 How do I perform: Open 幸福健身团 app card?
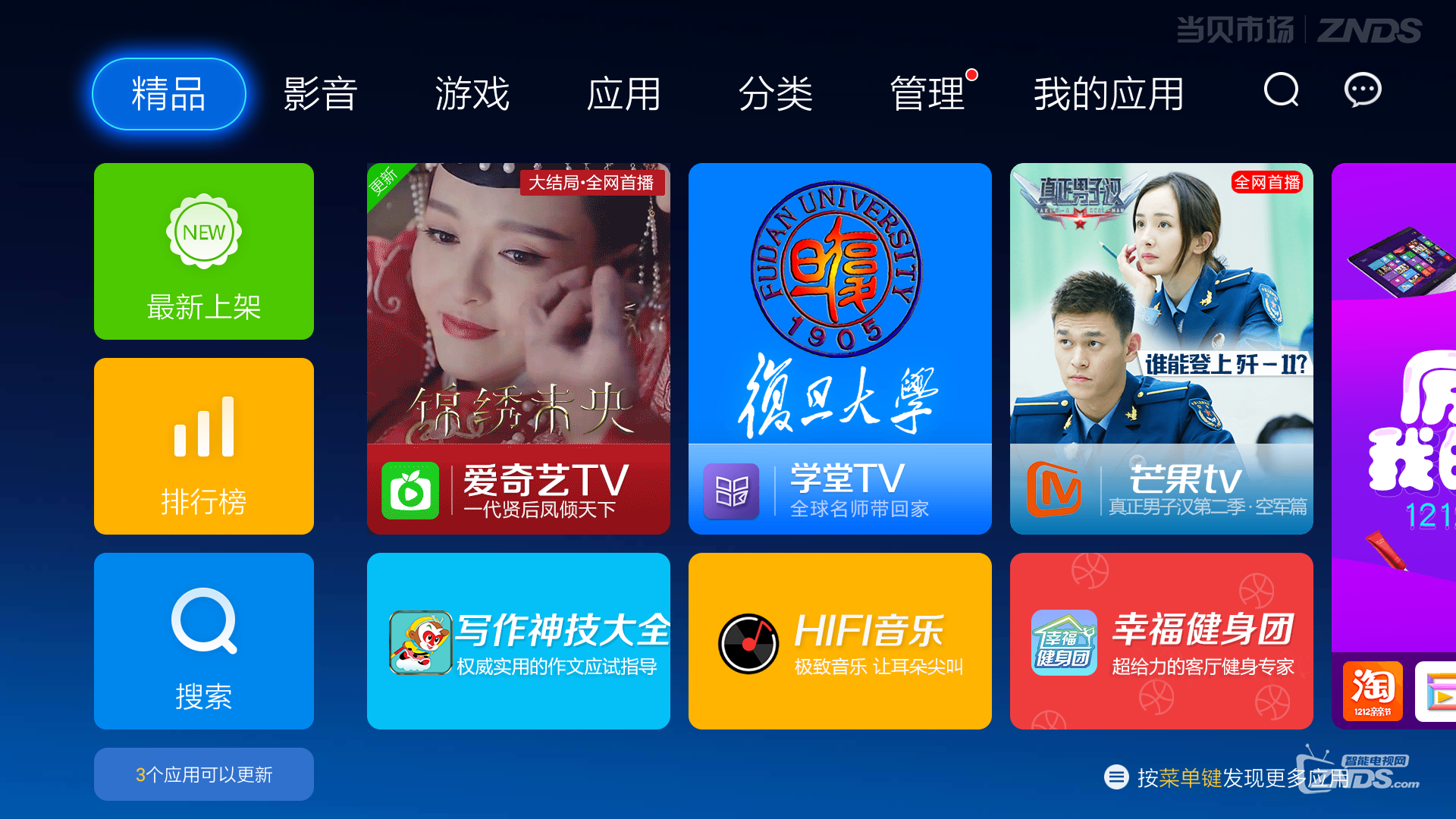1162,641
